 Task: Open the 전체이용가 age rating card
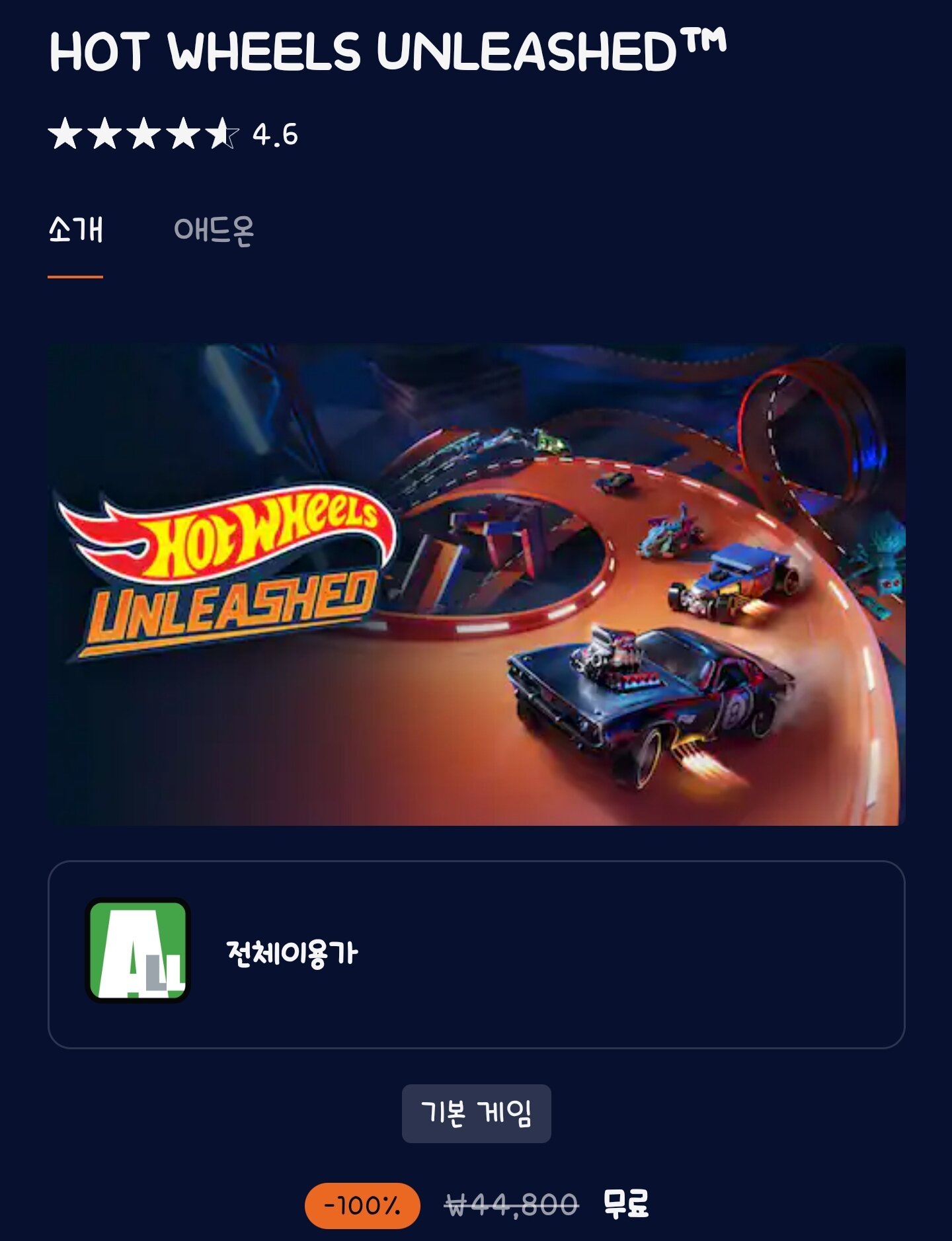pyautogui.click(x=476, y=954)
